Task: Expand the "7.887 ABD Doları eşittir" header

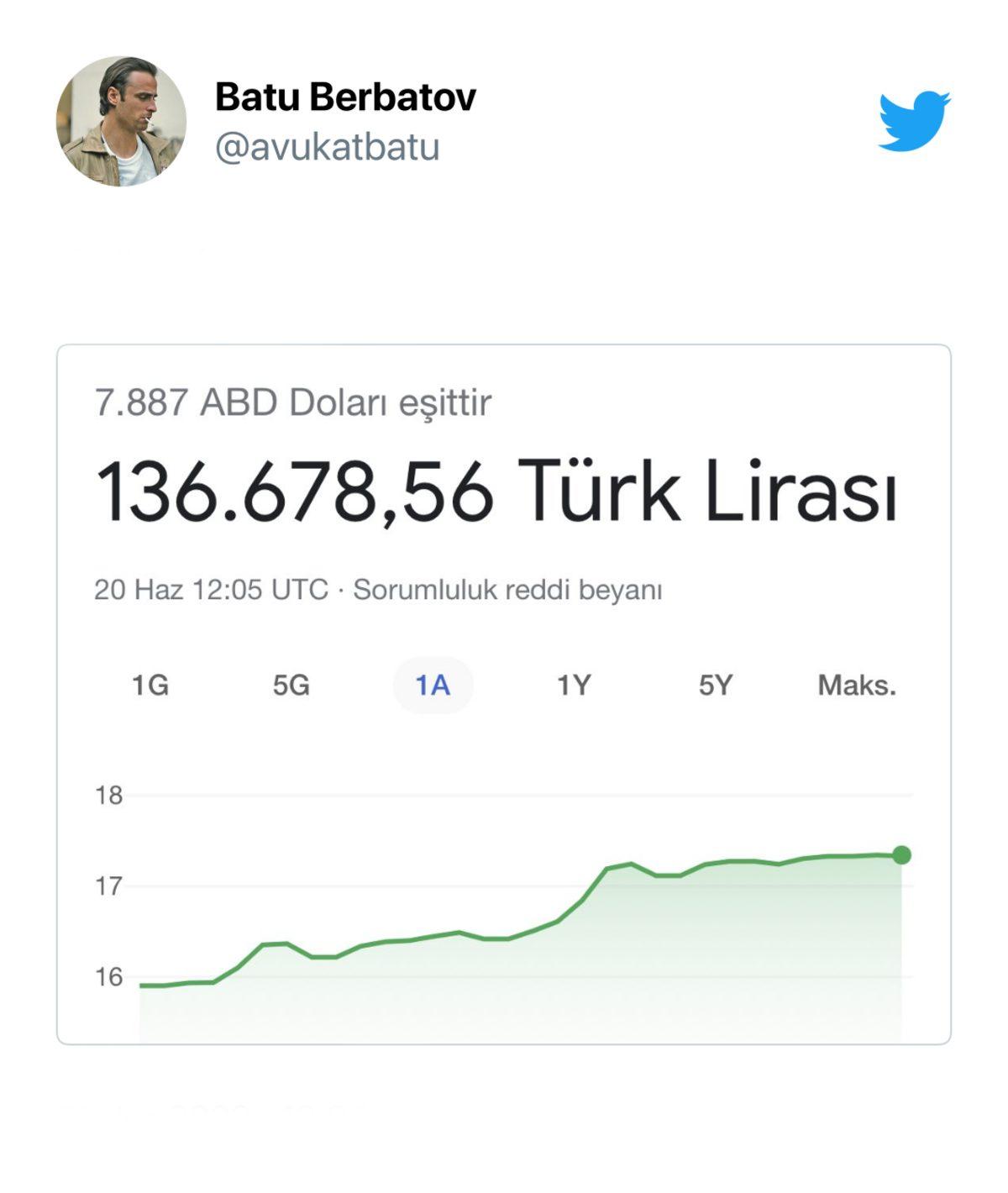Action: (294, 402)
